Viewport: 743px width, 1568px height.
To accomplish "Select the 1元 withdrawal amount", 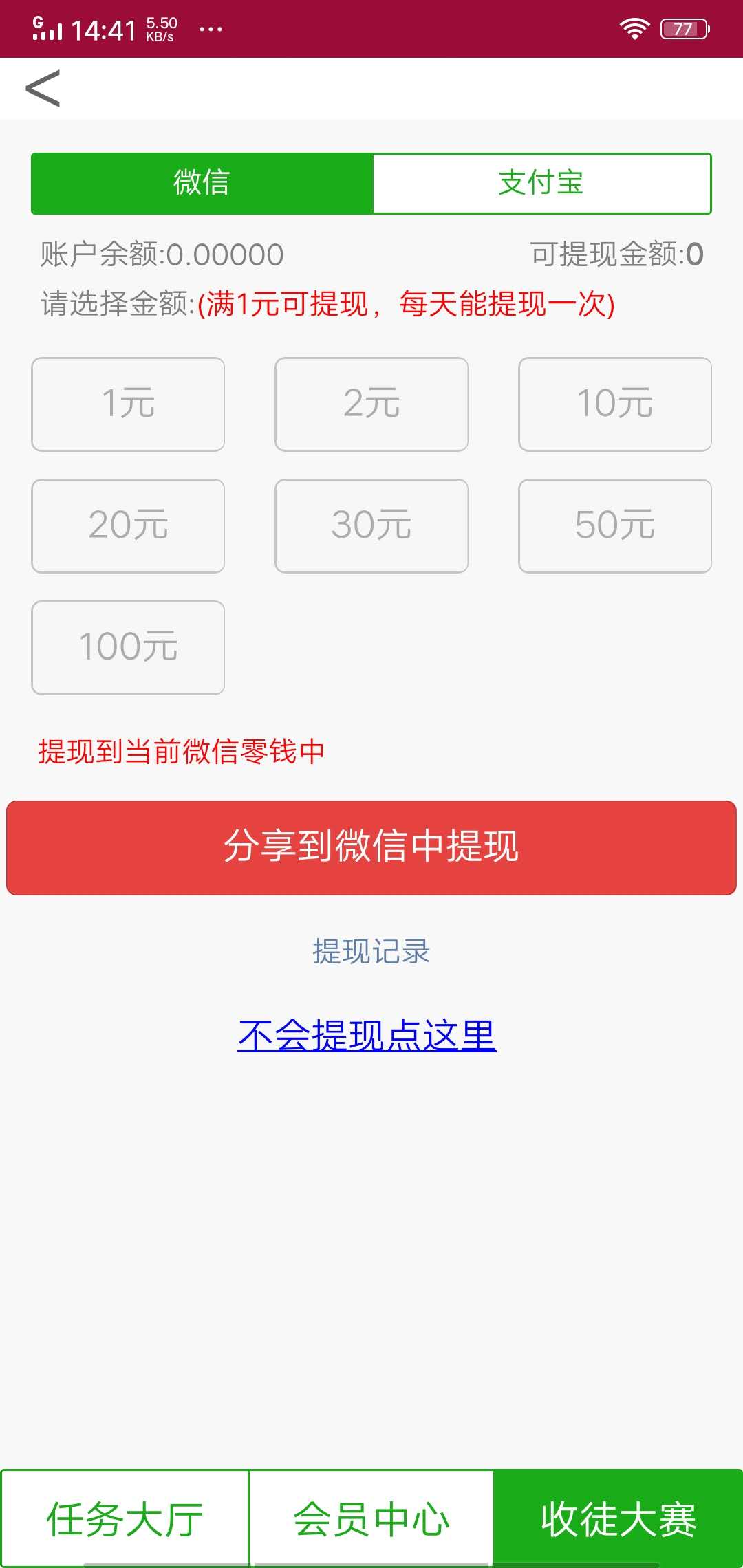I will 127,404.
